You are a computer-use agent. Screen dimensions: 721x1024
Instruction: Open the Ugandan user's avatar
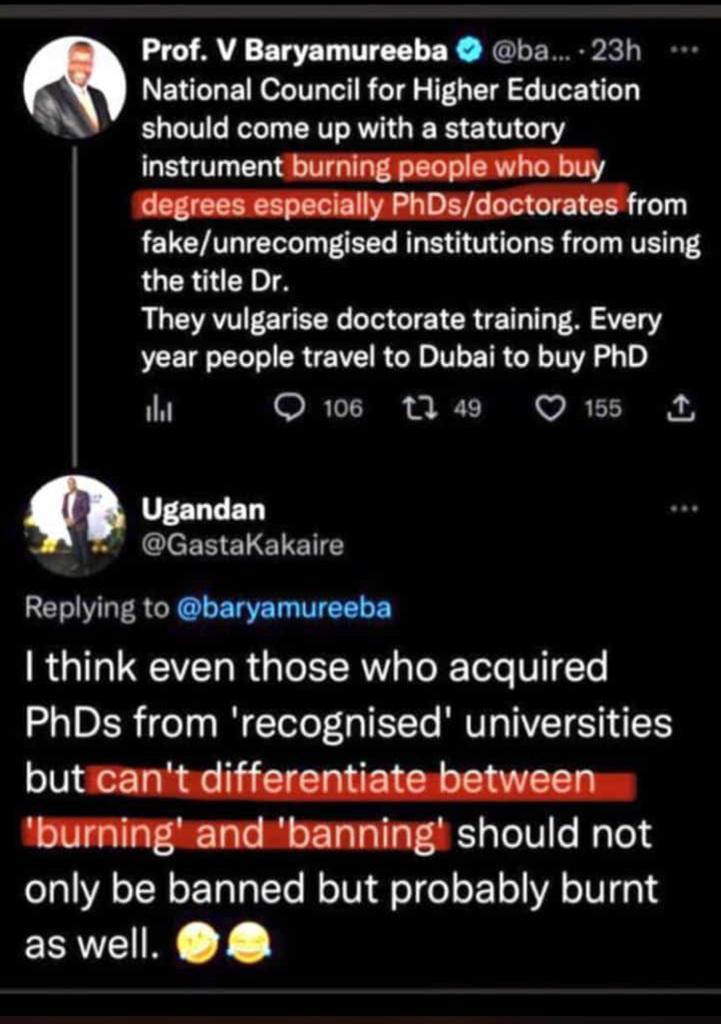(x=75, y=525)
